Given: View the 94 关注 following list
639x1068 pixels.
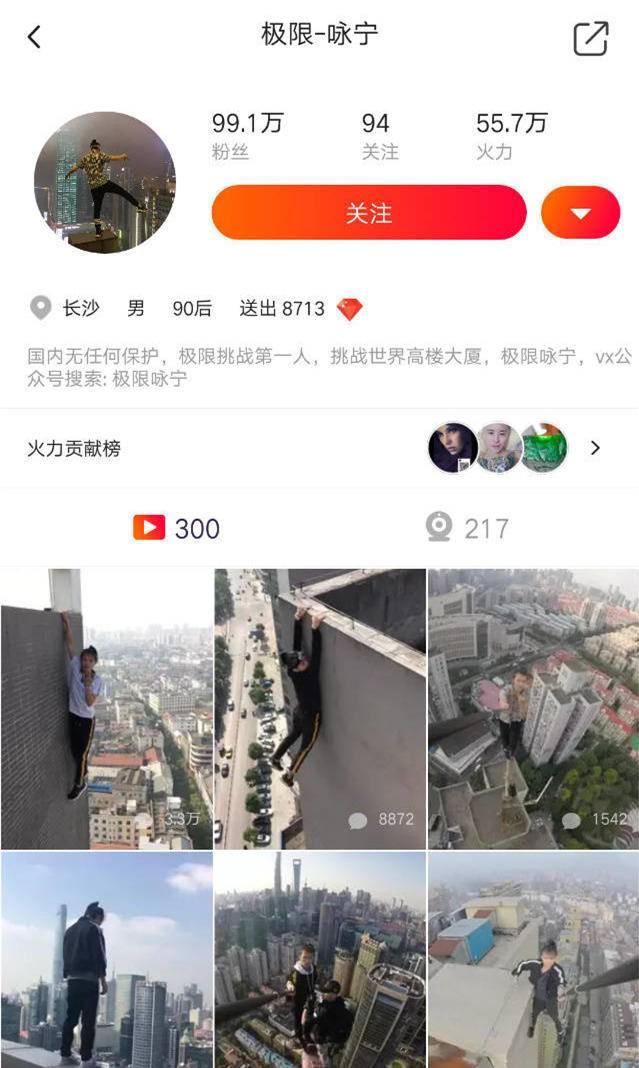Looking at the screenshot, I should pos(379,136).
